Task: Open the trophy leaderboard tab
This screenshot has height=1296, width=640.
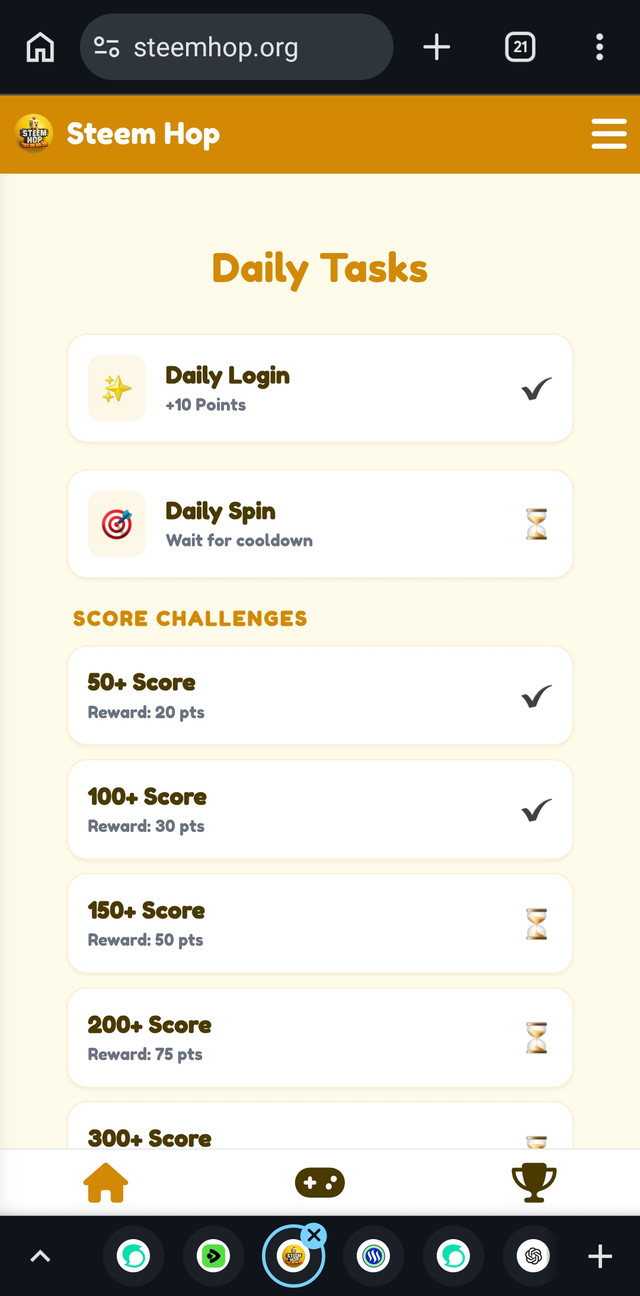Action: coord(534,1183)
